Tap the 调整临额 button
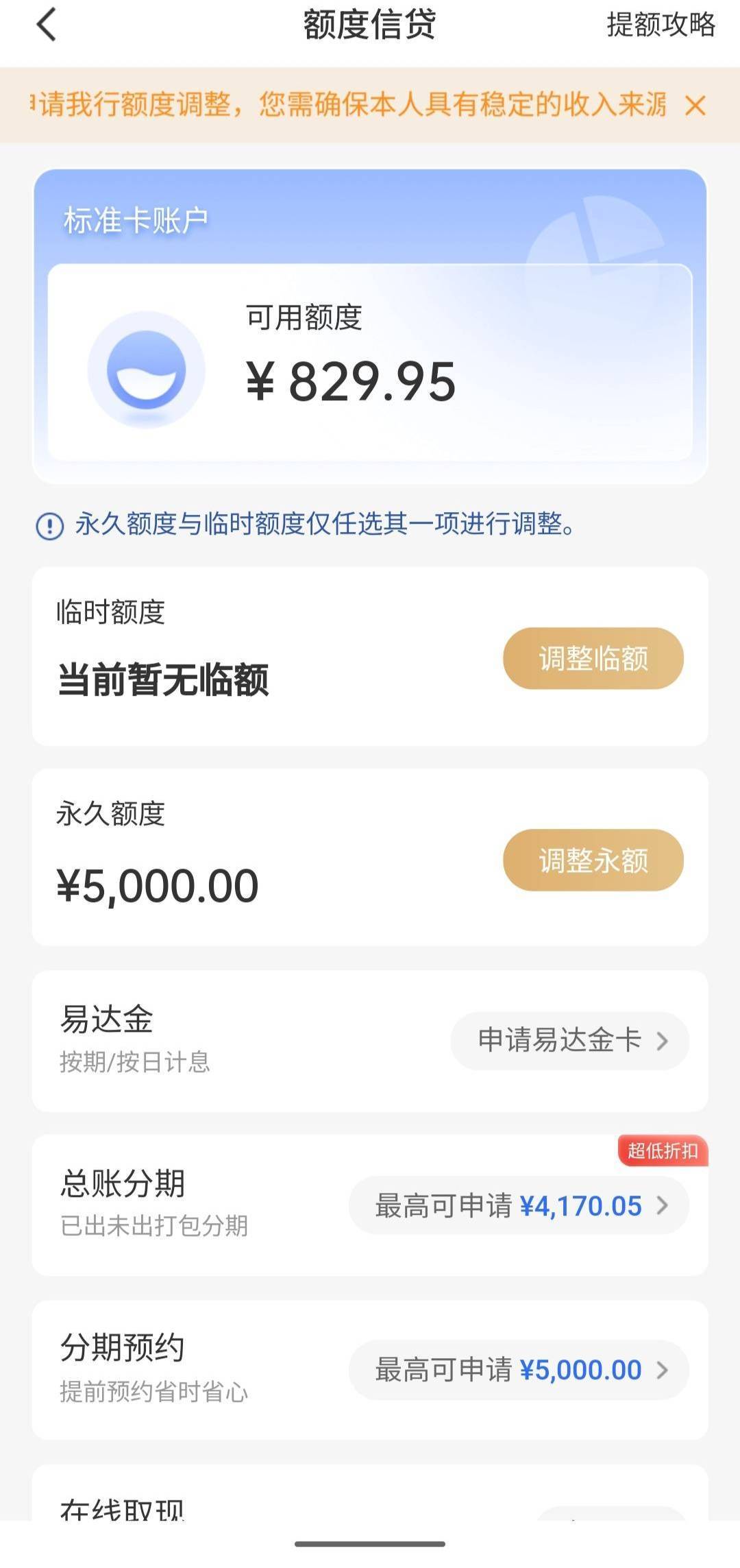This screenshot has width=740, height=1568. (x=593, y=658)
